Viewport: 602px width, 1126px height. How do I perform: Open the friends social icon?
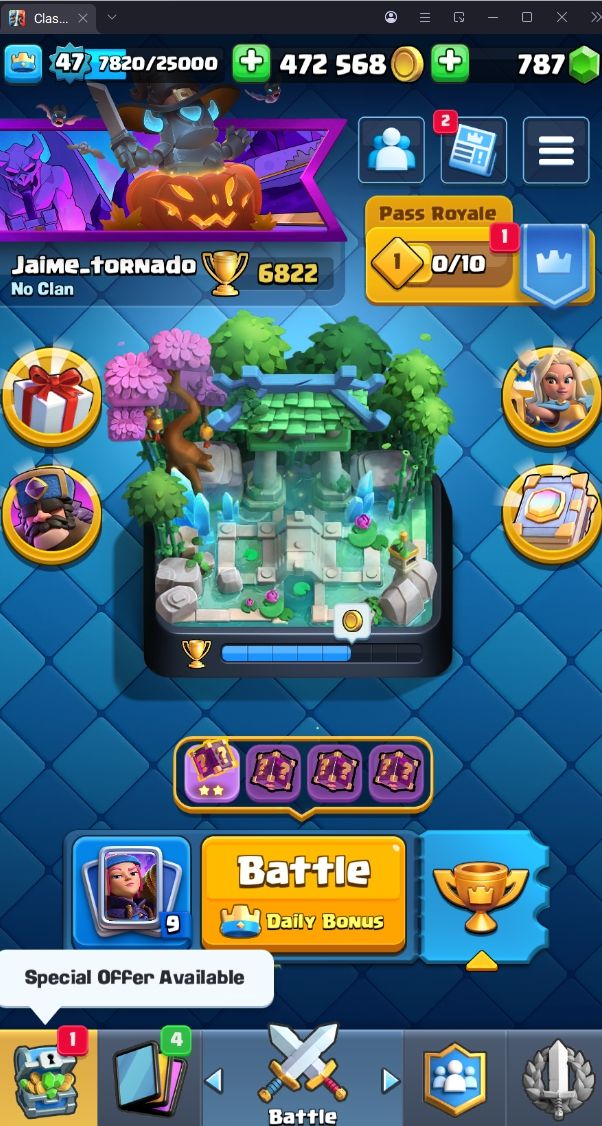click(x=391, y=151)
